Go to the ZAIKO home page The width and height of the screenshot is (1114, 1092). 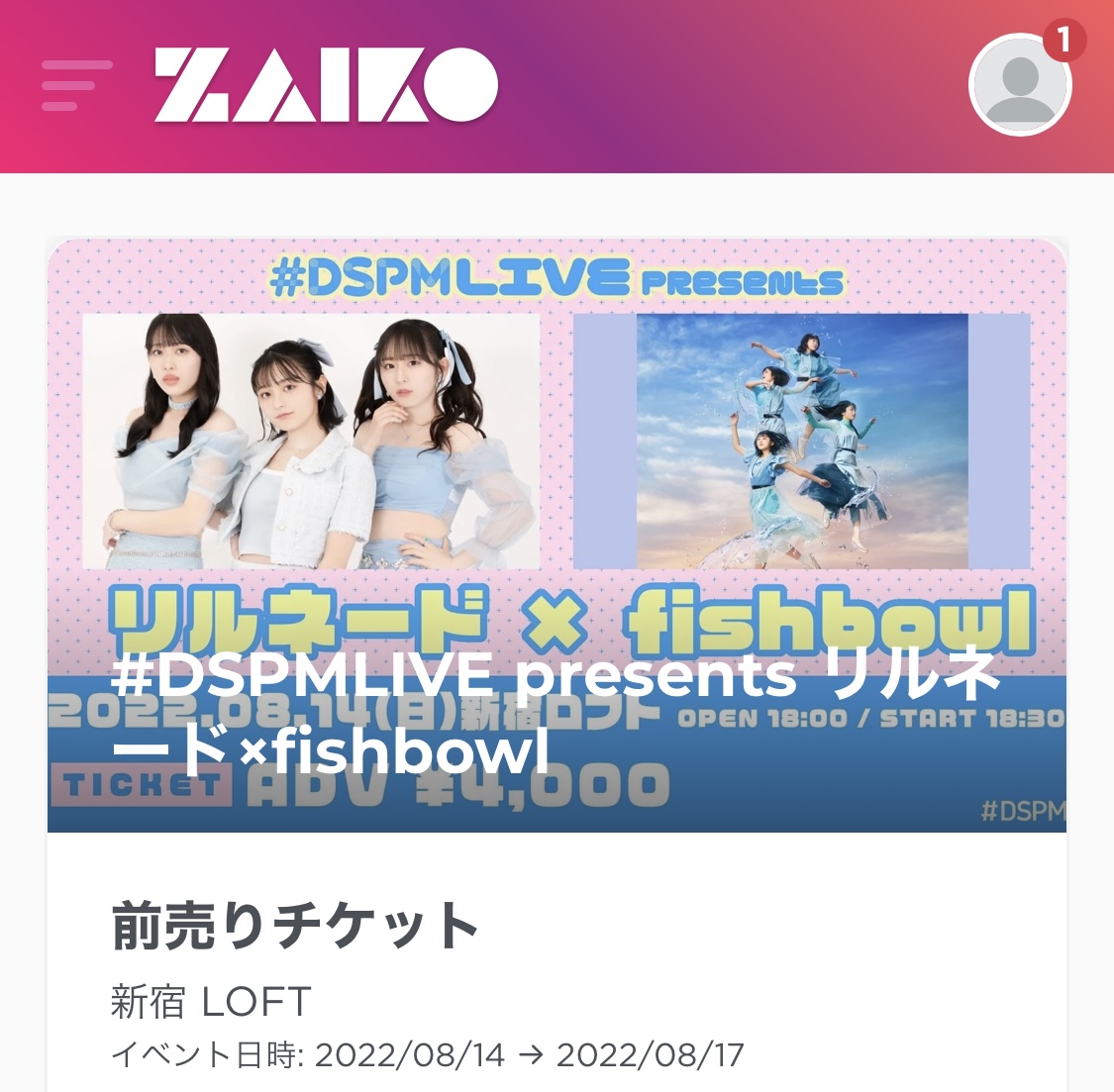[326, 85]
